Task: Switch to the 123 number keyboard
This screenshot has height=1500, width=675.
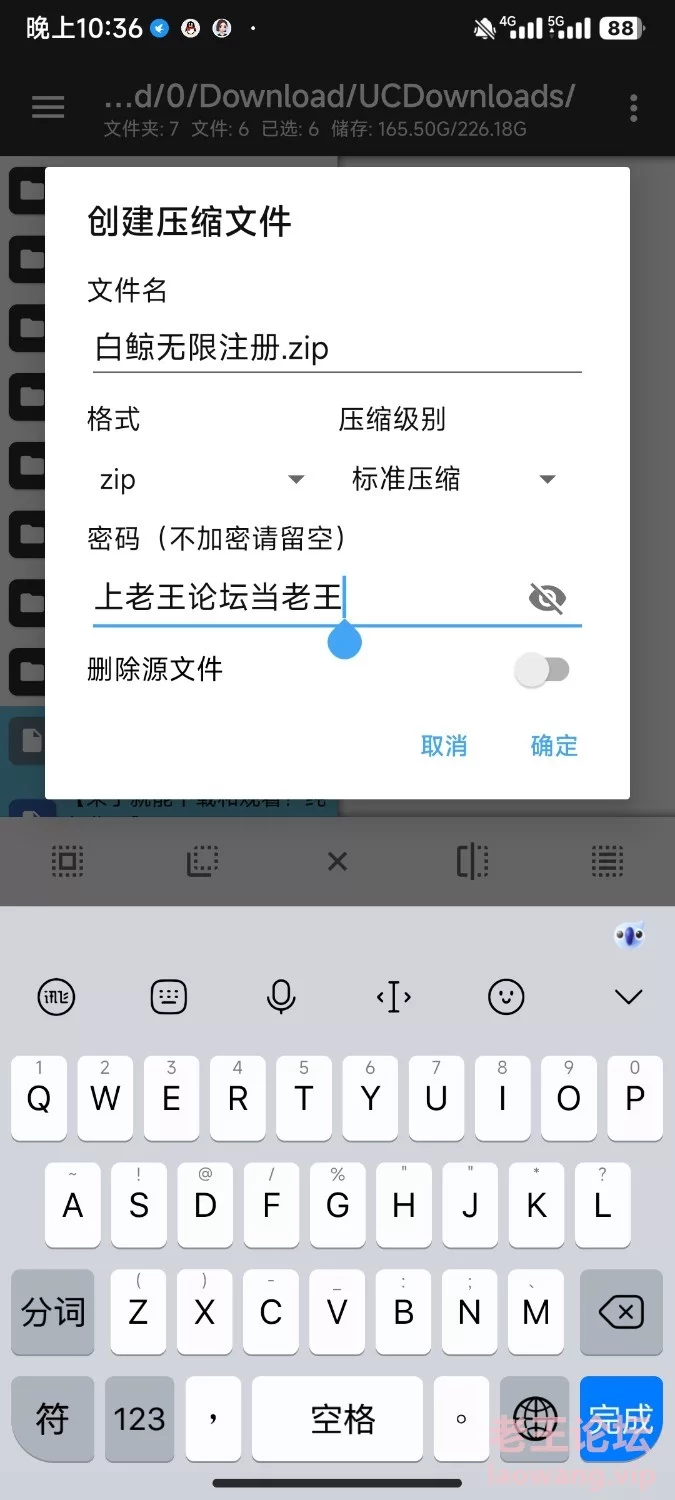Action: 139,1418
